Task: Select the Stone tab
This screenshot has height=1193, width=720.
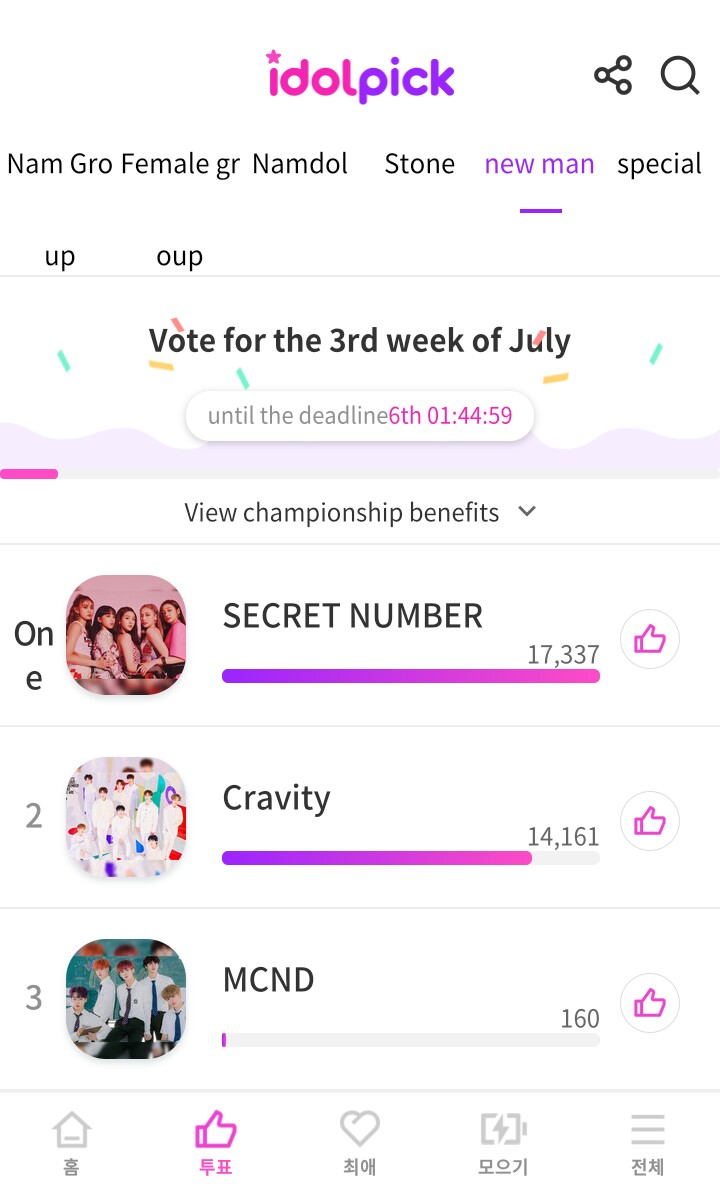Action: click(419, 164)
